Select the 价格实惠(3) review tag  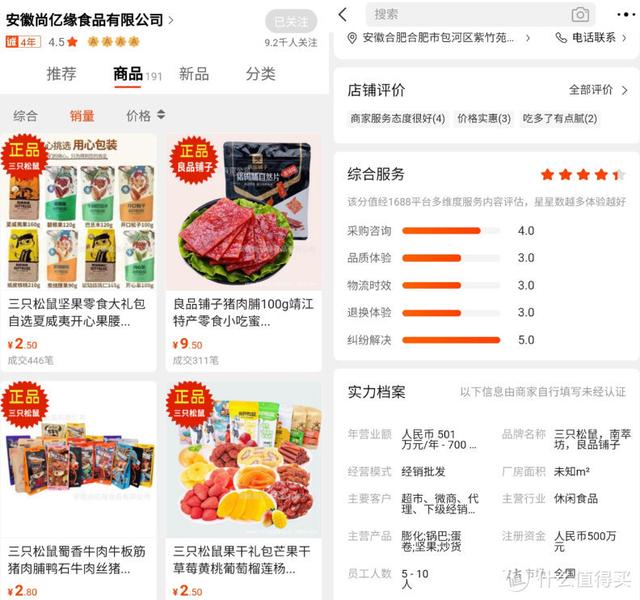485,118
